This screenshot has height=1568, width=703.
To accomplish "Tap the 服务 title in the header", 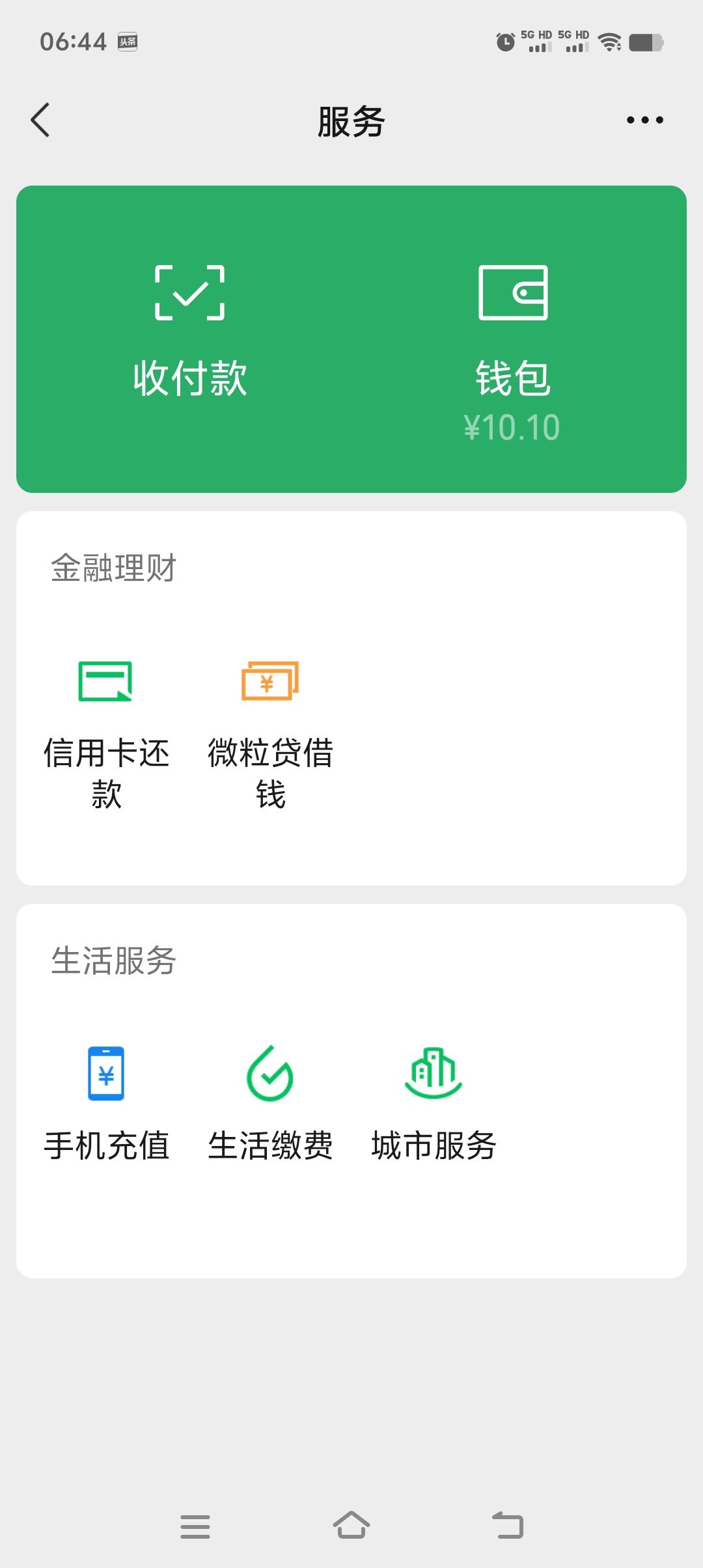I will [351, 119].
